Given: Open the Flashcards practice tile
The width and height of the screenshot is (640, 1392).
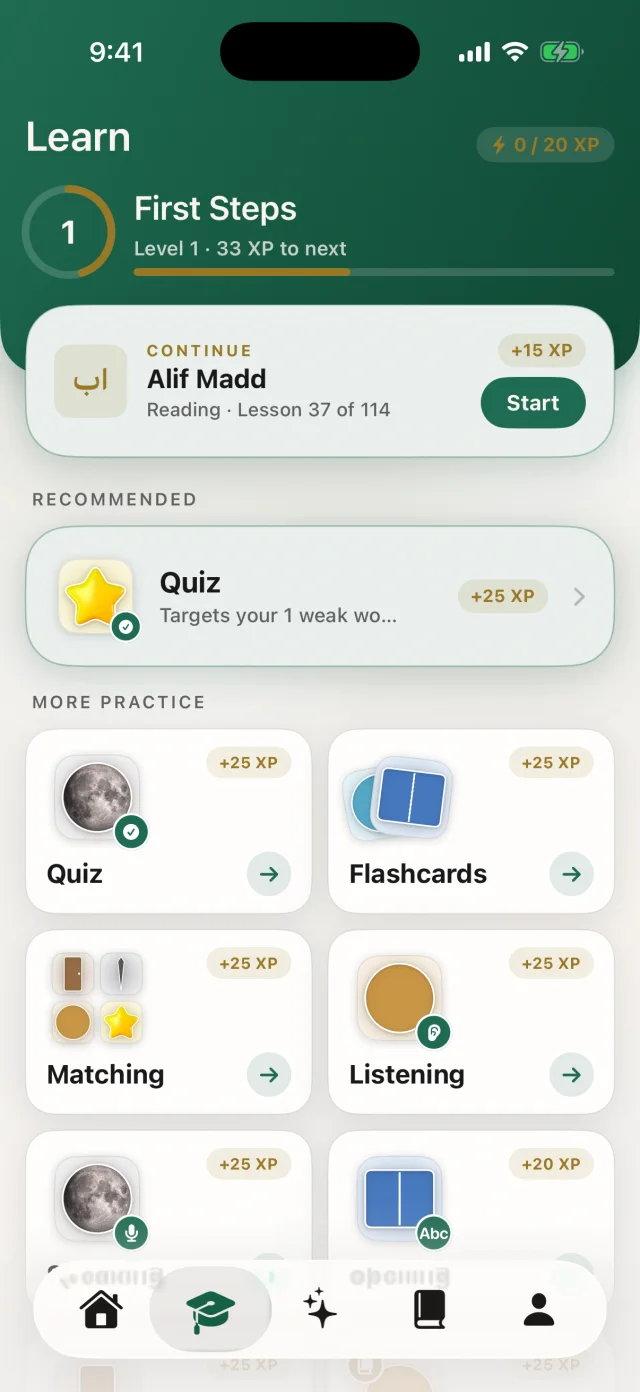Looking at the screenshot, I should click(471, 821).
